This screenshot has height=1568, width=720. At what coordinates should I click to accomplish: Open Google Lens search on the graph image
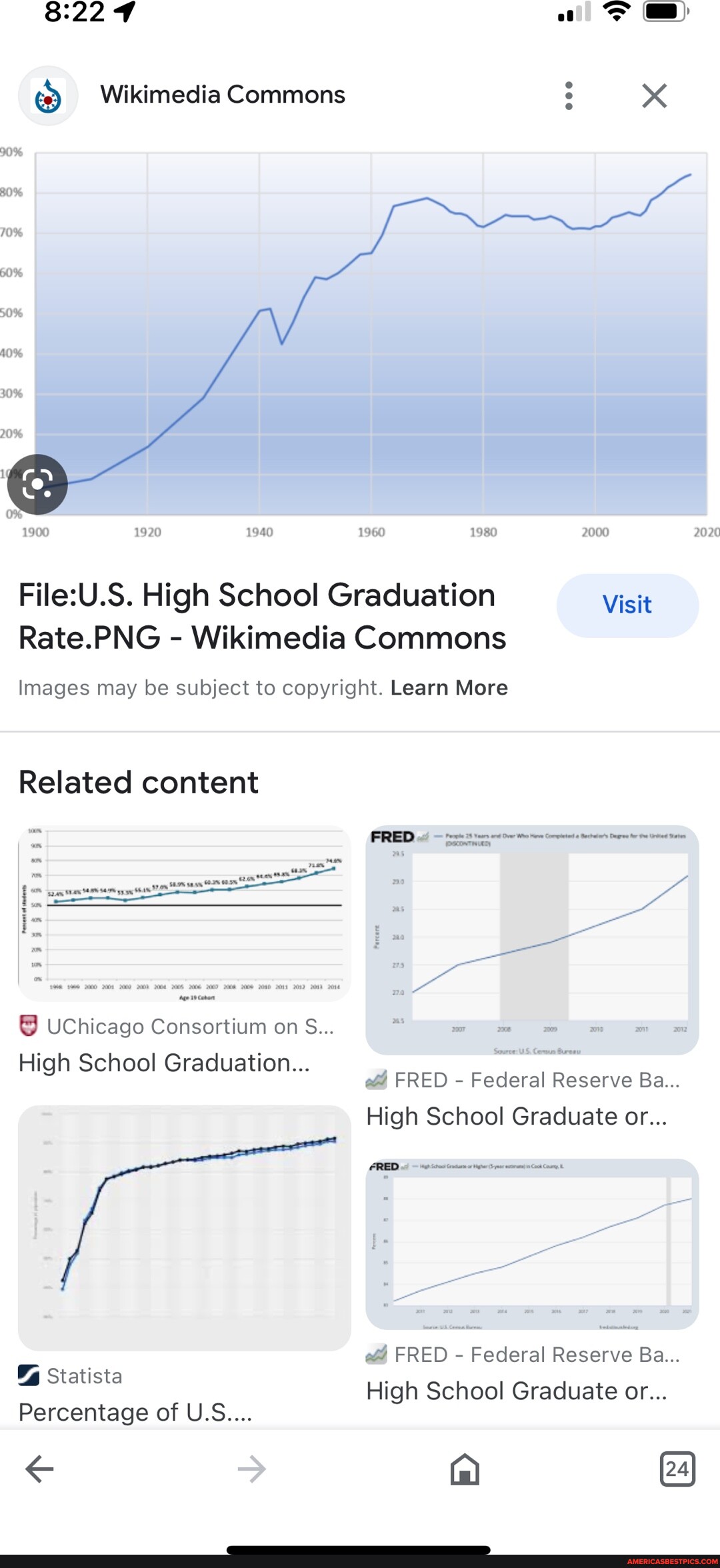38,485
